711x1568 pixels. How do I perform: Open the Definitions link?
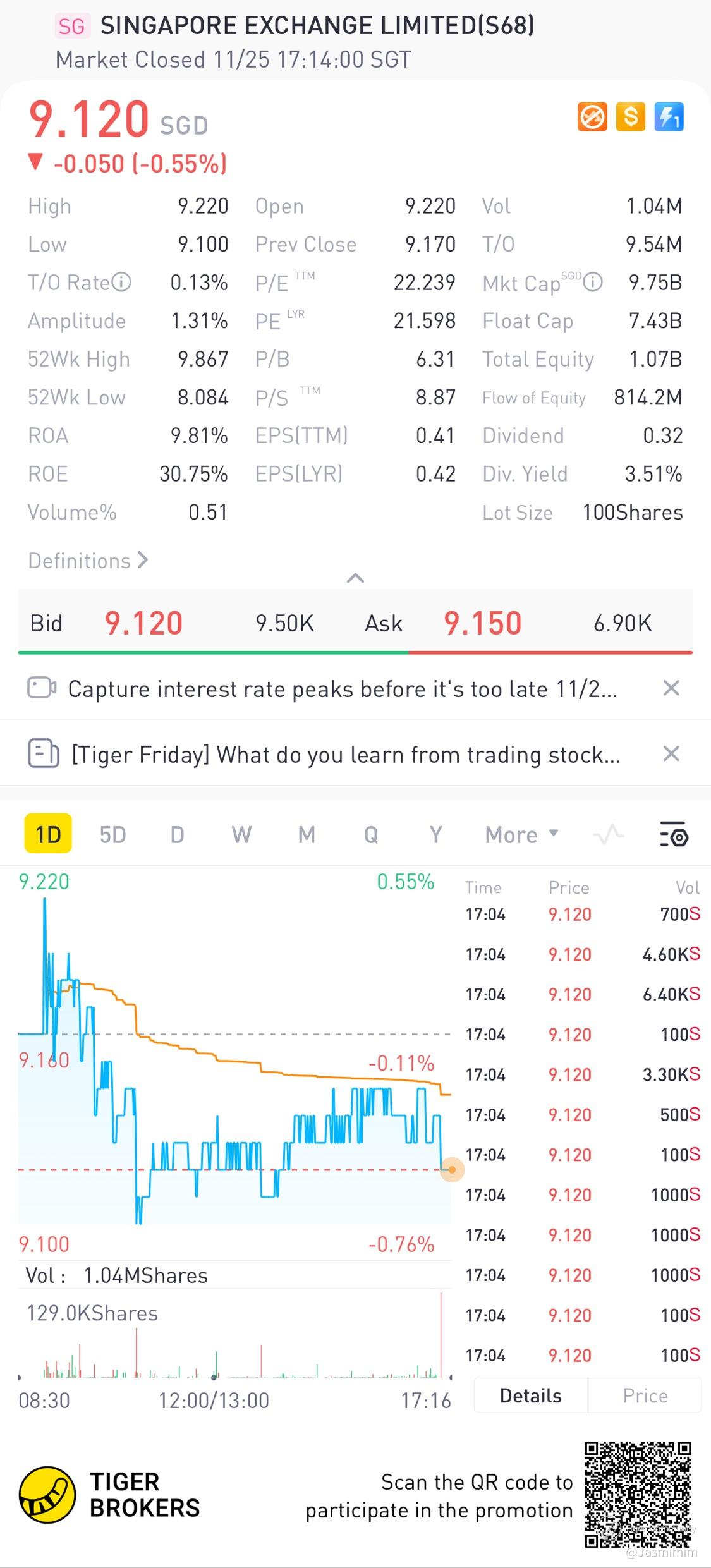pos(88,561)
